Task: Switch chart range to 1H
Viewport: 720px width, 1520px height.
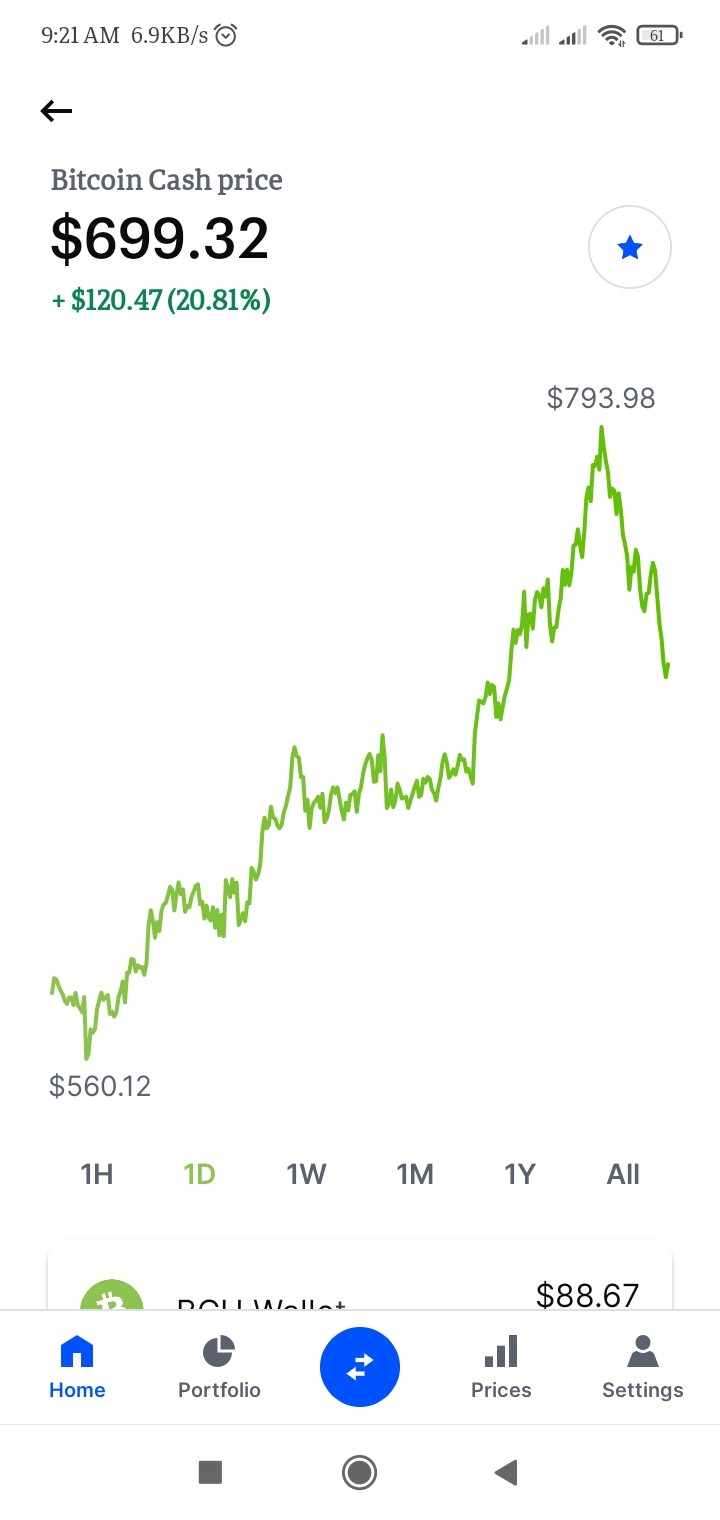Action: (97, 1174)
